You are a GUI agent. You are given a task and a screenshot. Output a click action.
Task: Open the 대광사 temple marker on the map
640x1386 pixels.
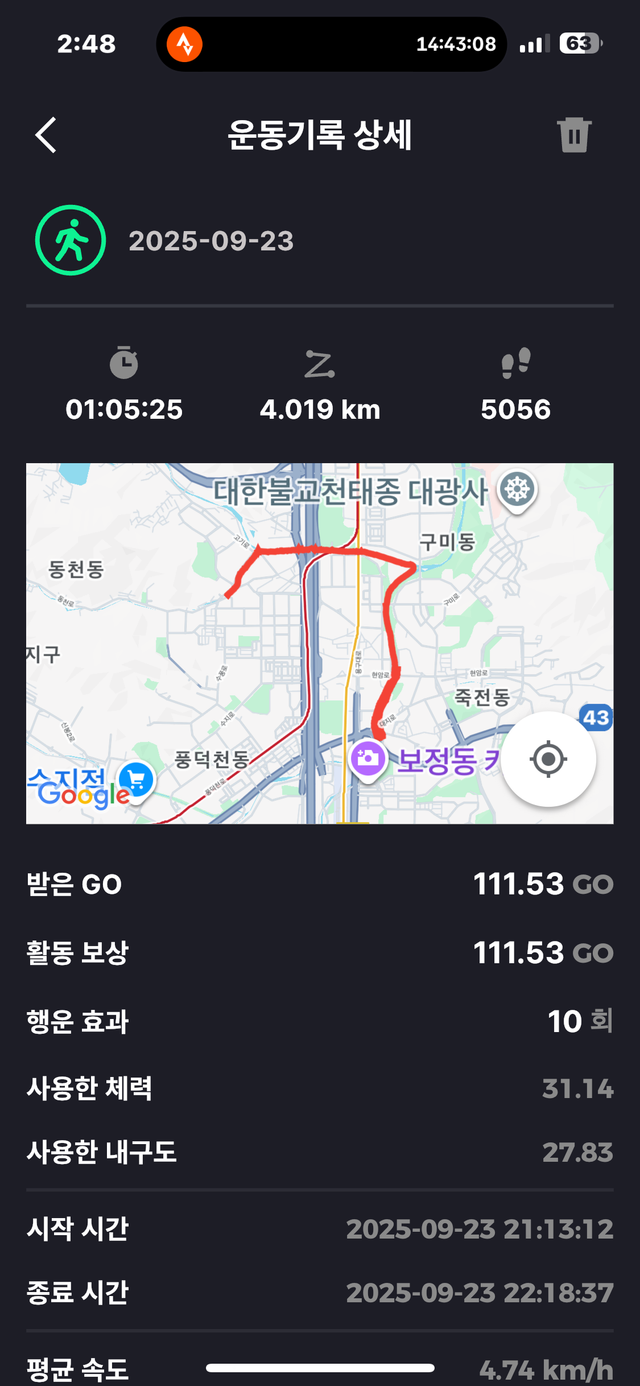click(516, 490)
